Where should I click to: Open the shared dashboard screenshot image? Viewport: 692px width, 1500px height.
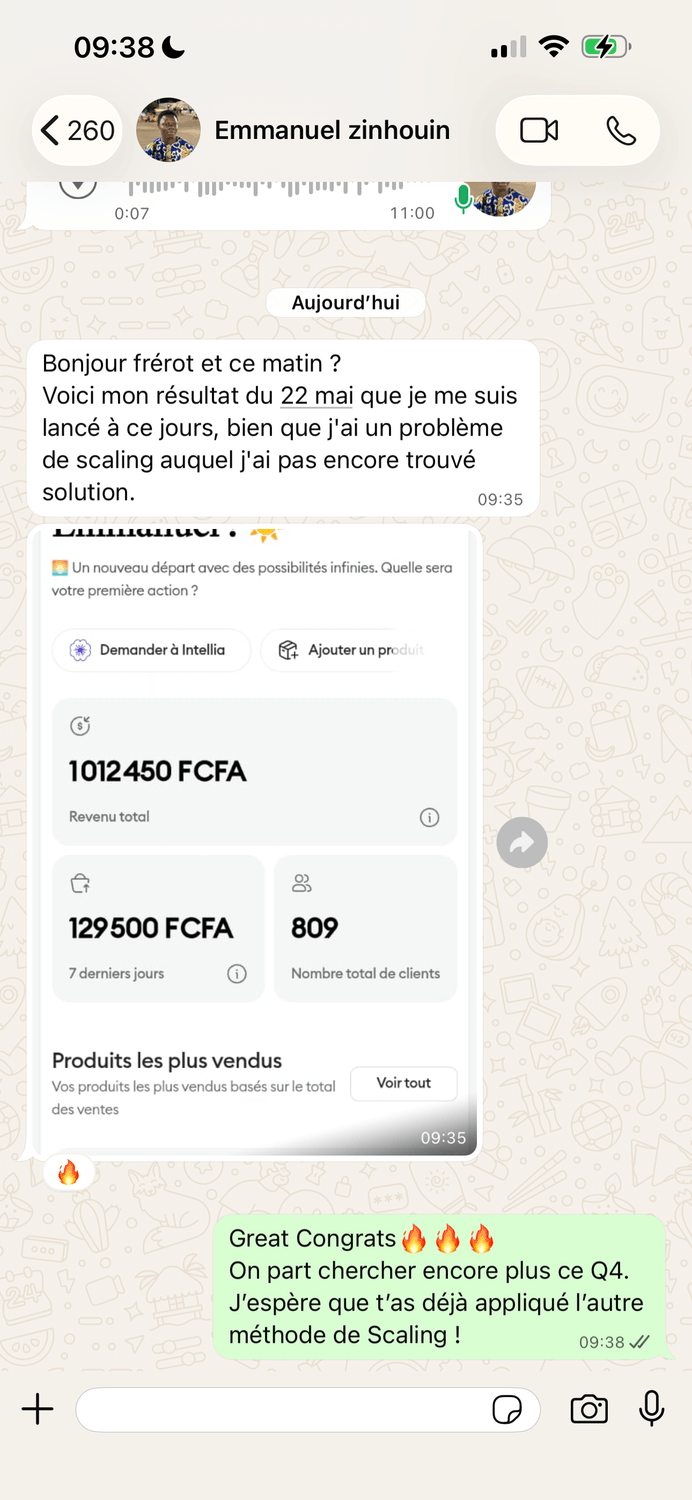coord(254,840)
